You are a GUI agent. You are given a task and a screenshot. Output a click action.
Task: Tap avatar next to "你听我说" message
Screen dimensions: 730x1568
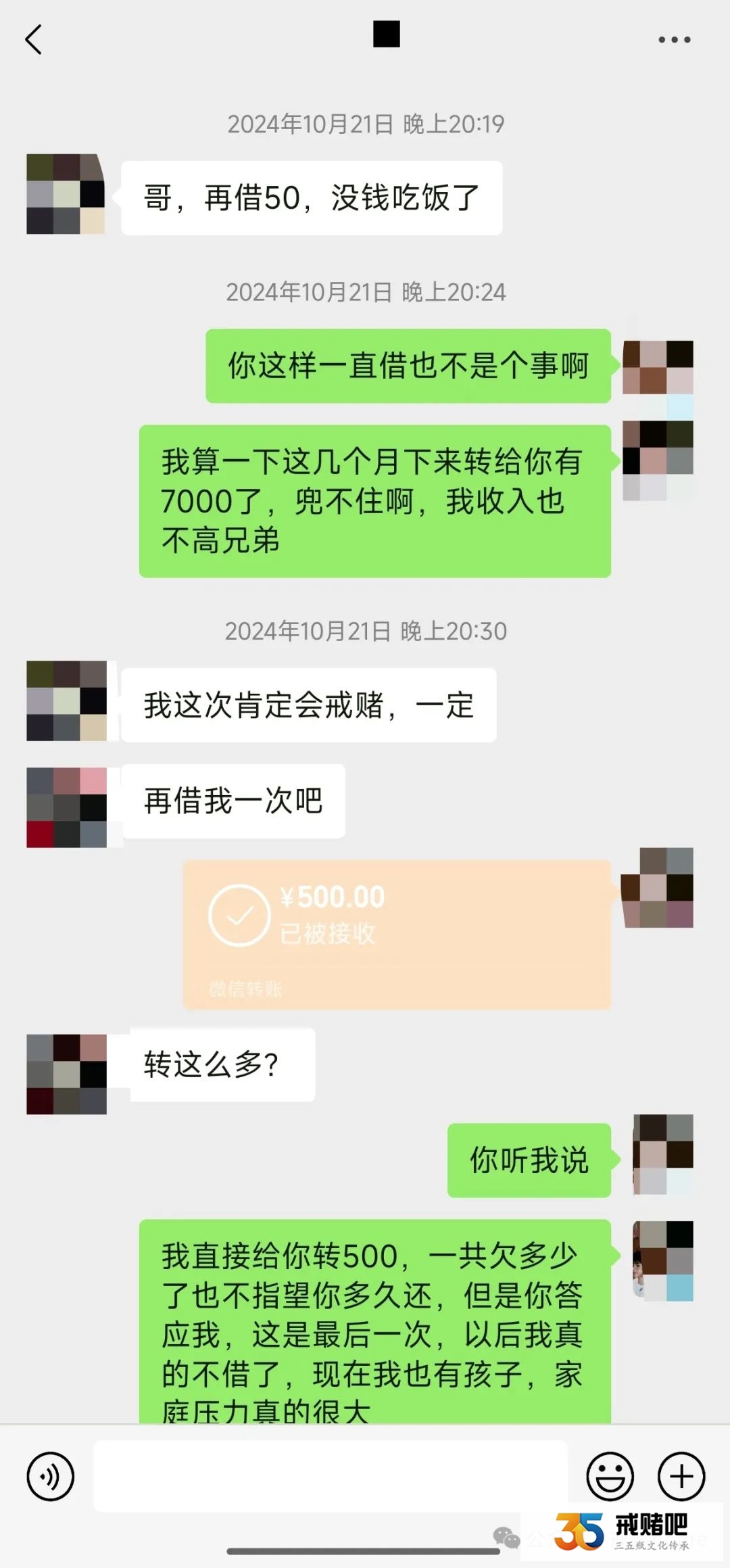click(662, 1154)
